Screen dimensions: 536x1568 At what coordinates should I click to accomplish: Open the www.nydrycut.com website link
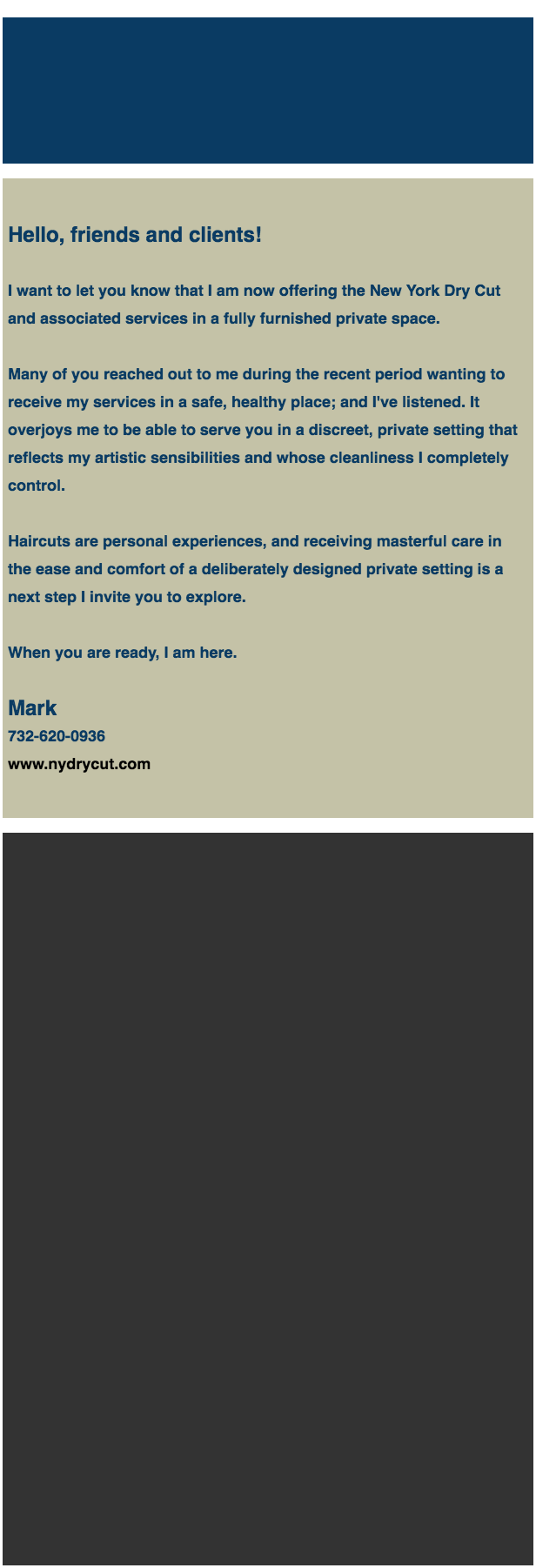pyautogui.click(x=79, y=764)
